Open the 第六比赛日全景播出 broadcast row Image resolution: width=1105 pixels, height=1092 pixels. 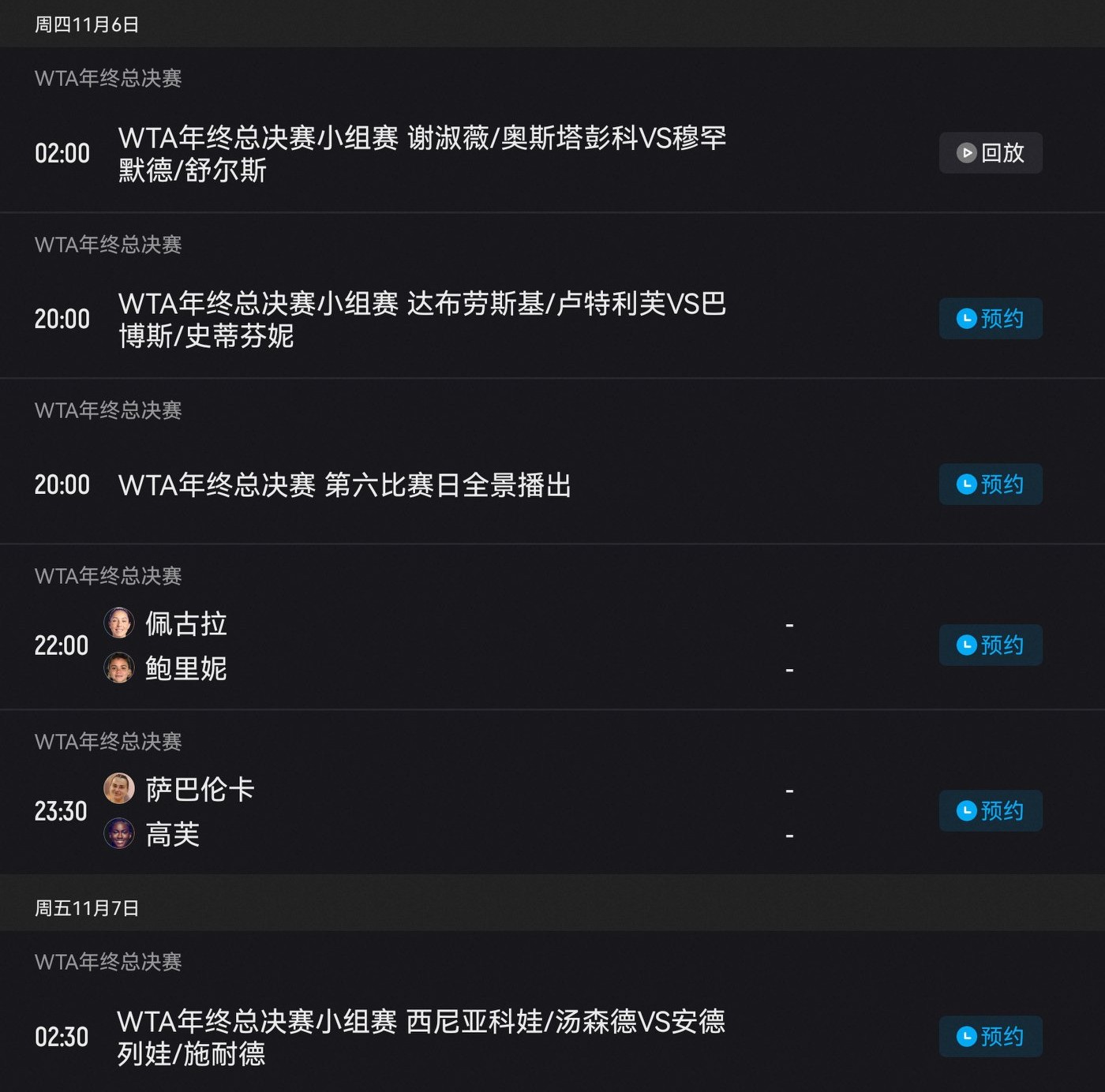pyautogui.click(x=345, y=485)
